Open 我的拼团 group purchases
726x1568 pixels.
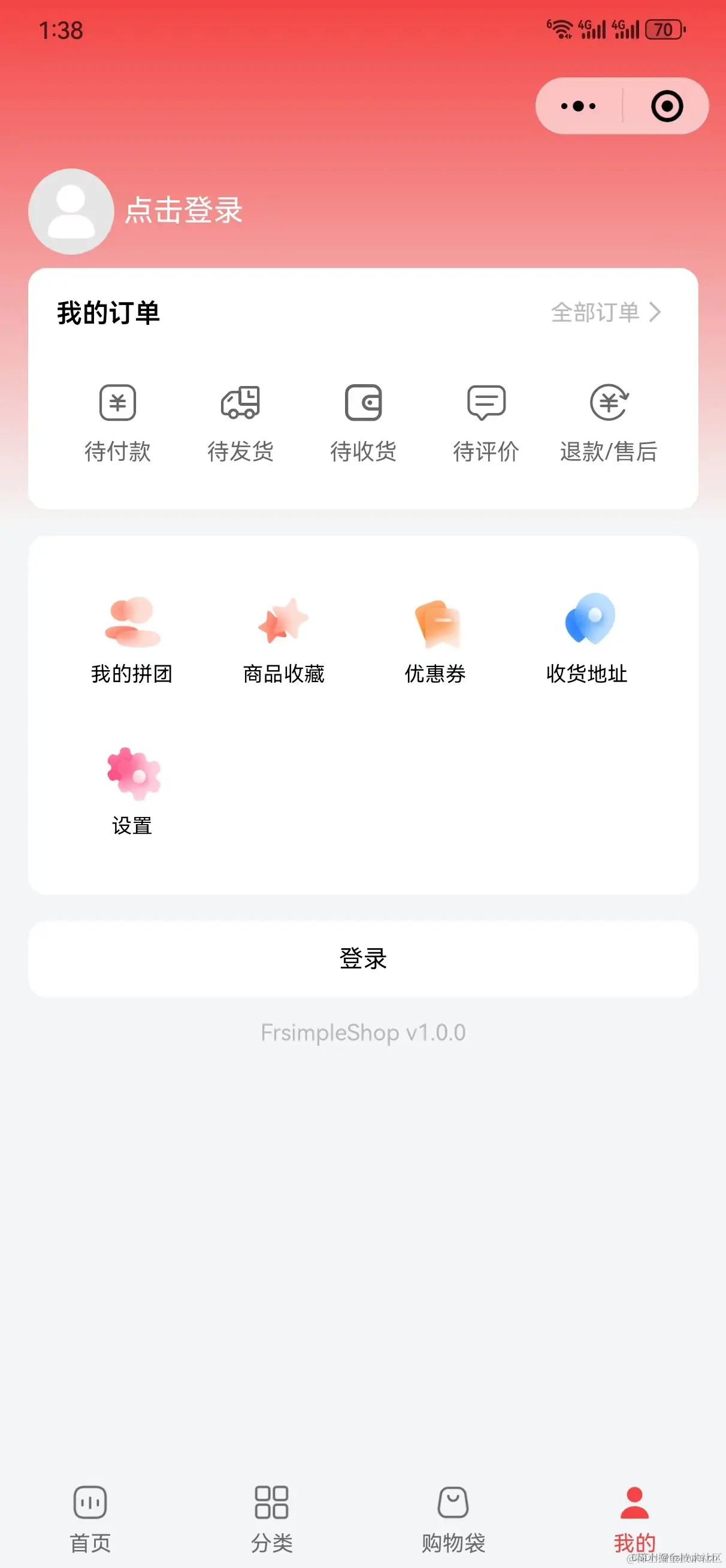[132, 640]
